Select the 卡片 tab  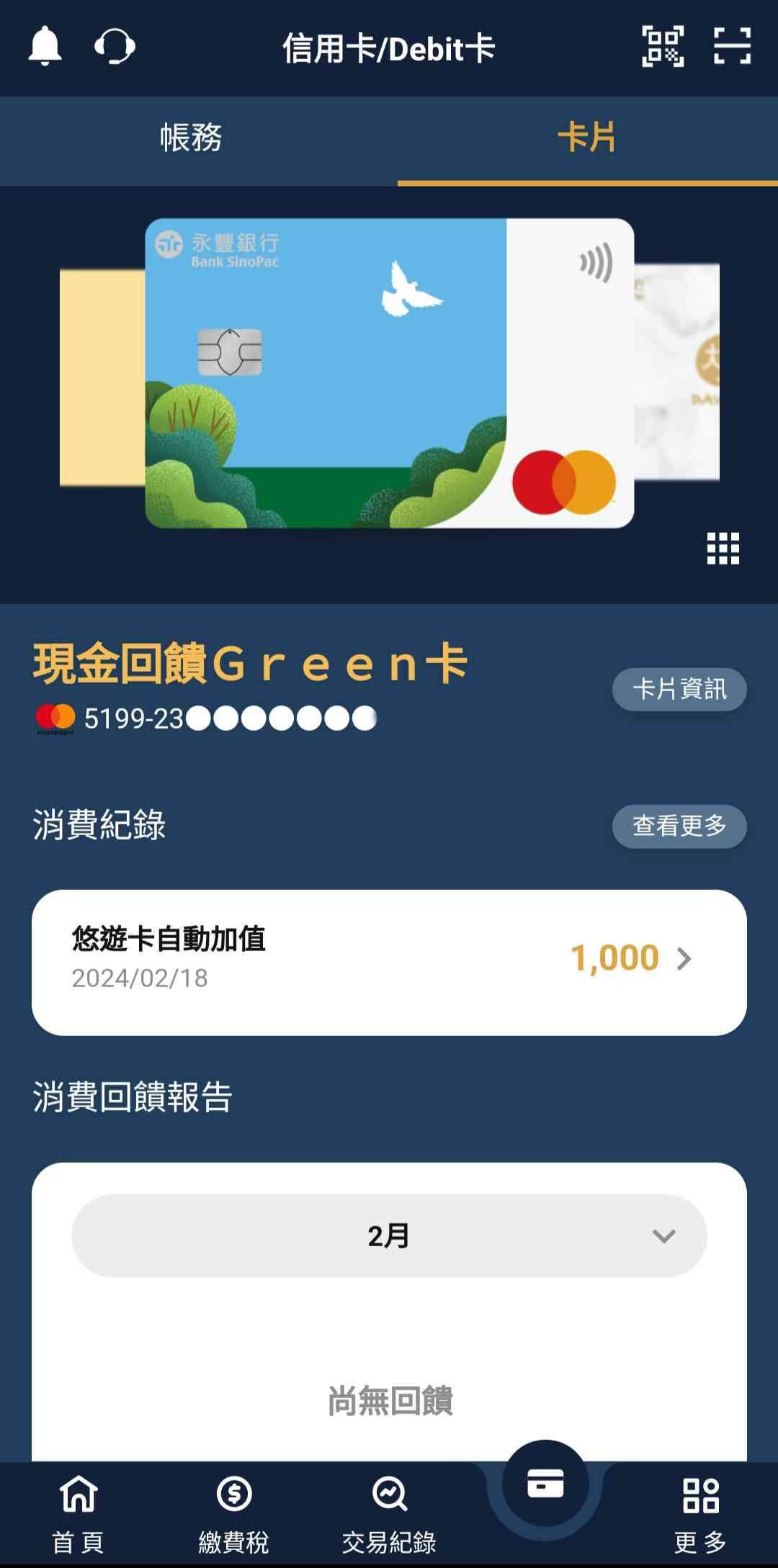[587, 138]
